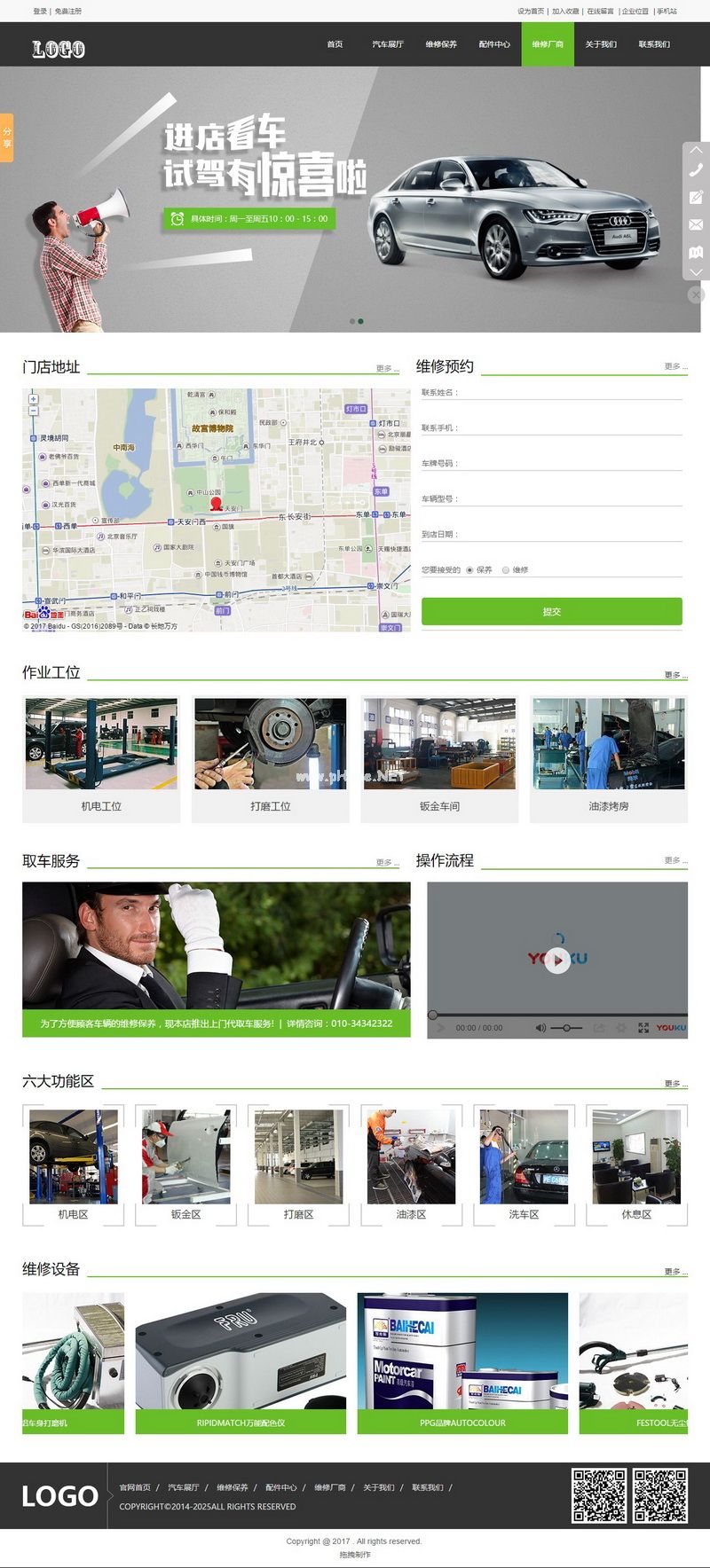Open the 油漆烤房 workstation card

click(608, 758)
